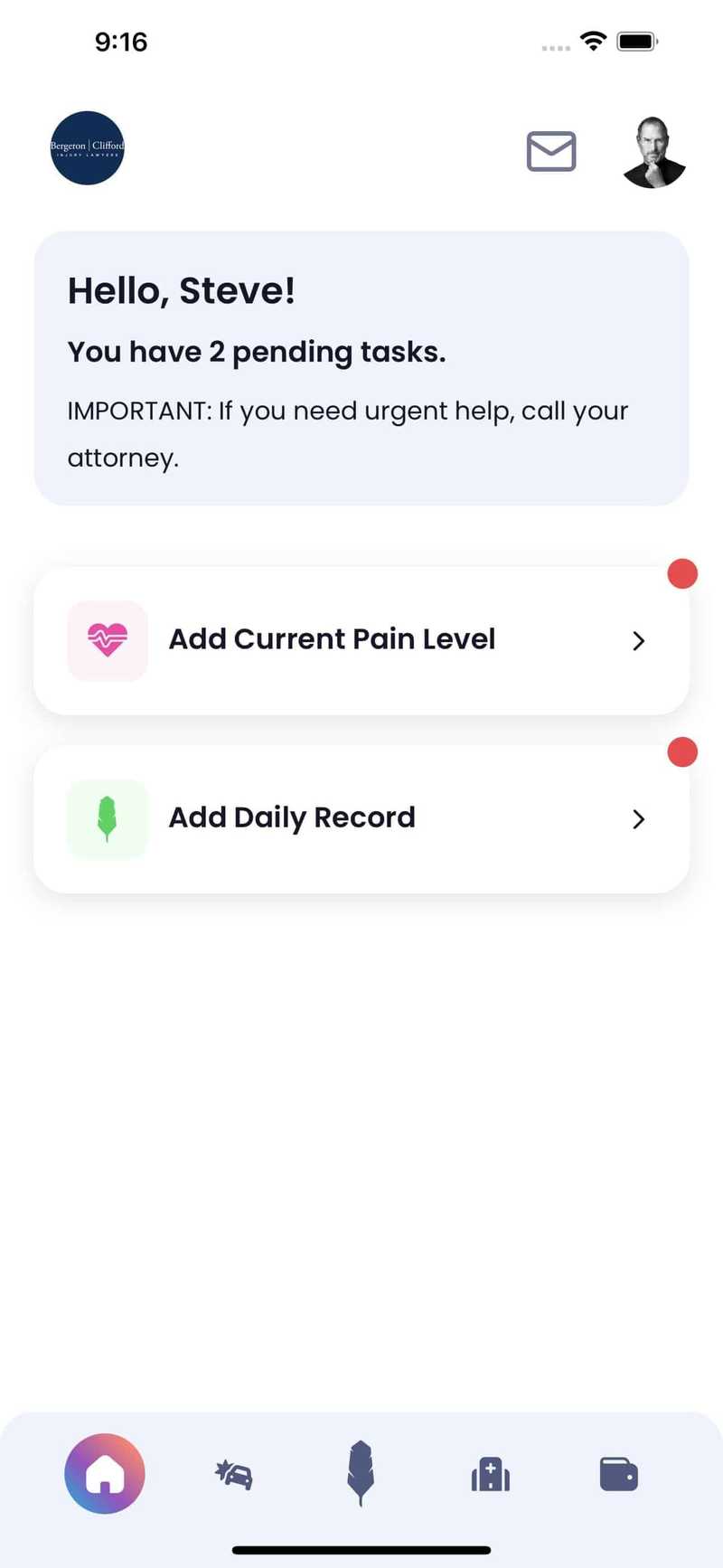Open the wallet expenses icon
Viewport: 723px width, 1568px height.
tap(618, 1474)
